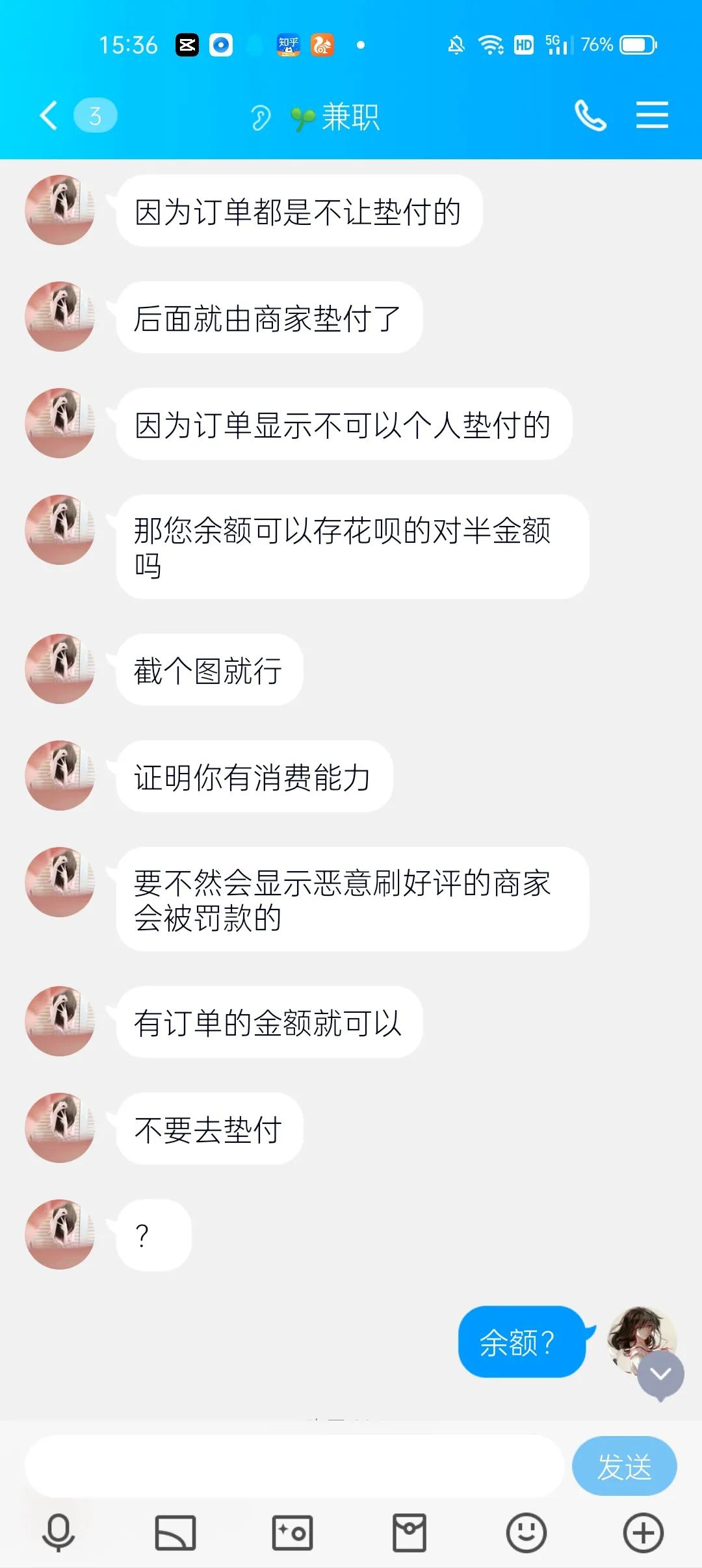Start a call using the phone icon

tap(590, 115)
